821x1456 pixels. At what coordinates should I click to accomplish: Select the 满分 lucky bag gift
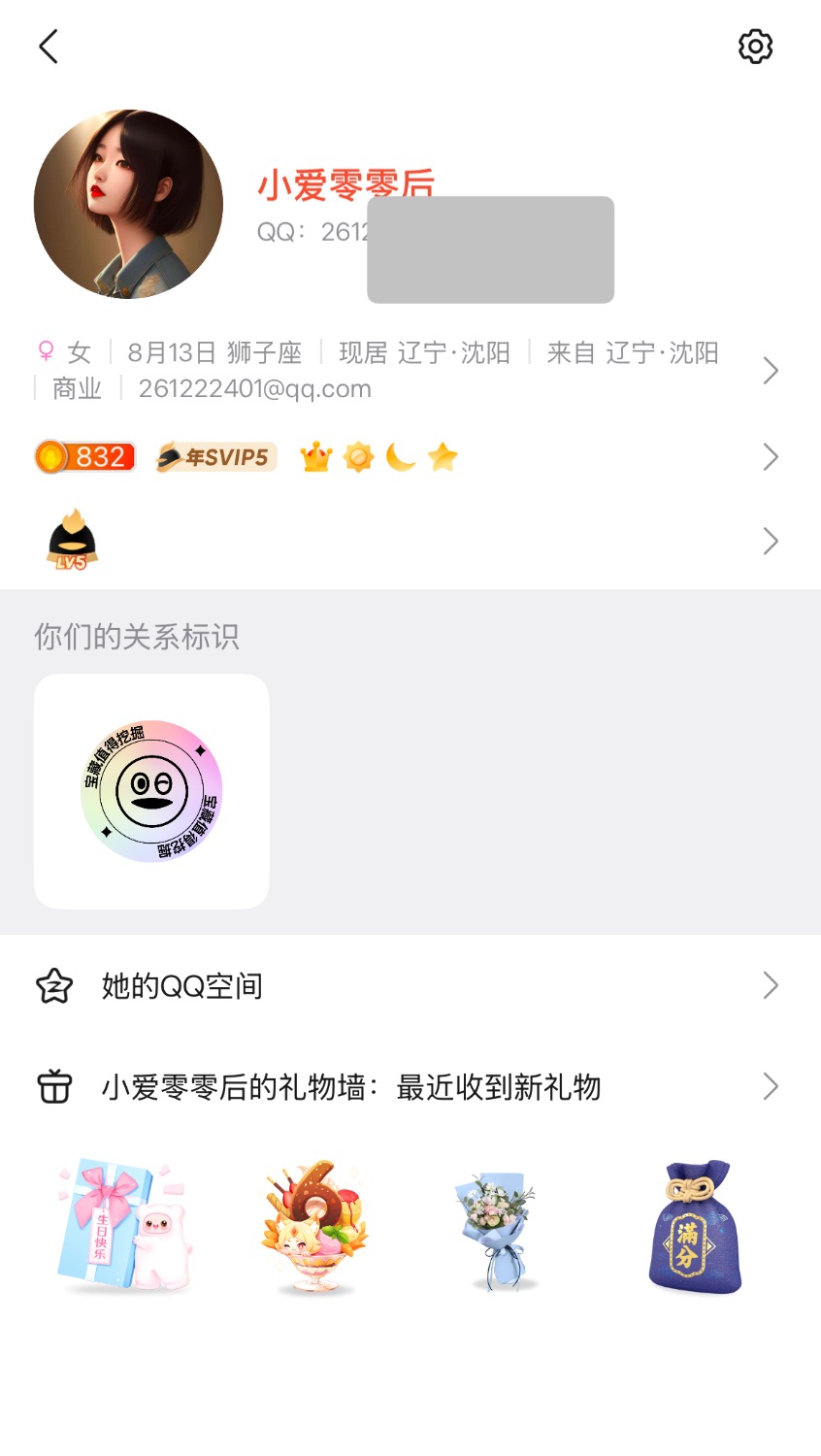pyautogui.click(x=693, y=1227)
